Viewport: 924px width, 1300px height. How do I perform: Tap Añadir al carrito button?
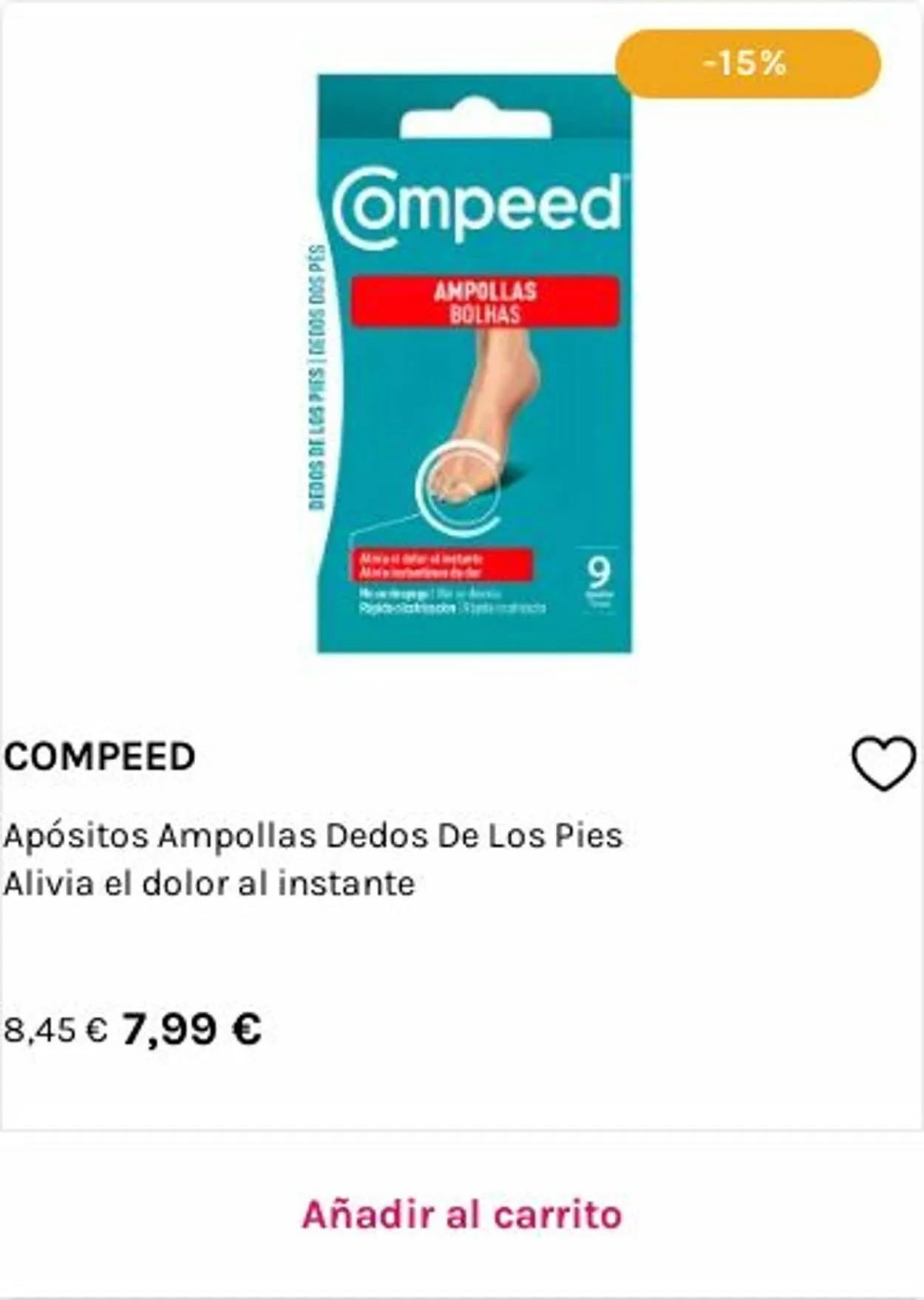[x=462, y=1215]
